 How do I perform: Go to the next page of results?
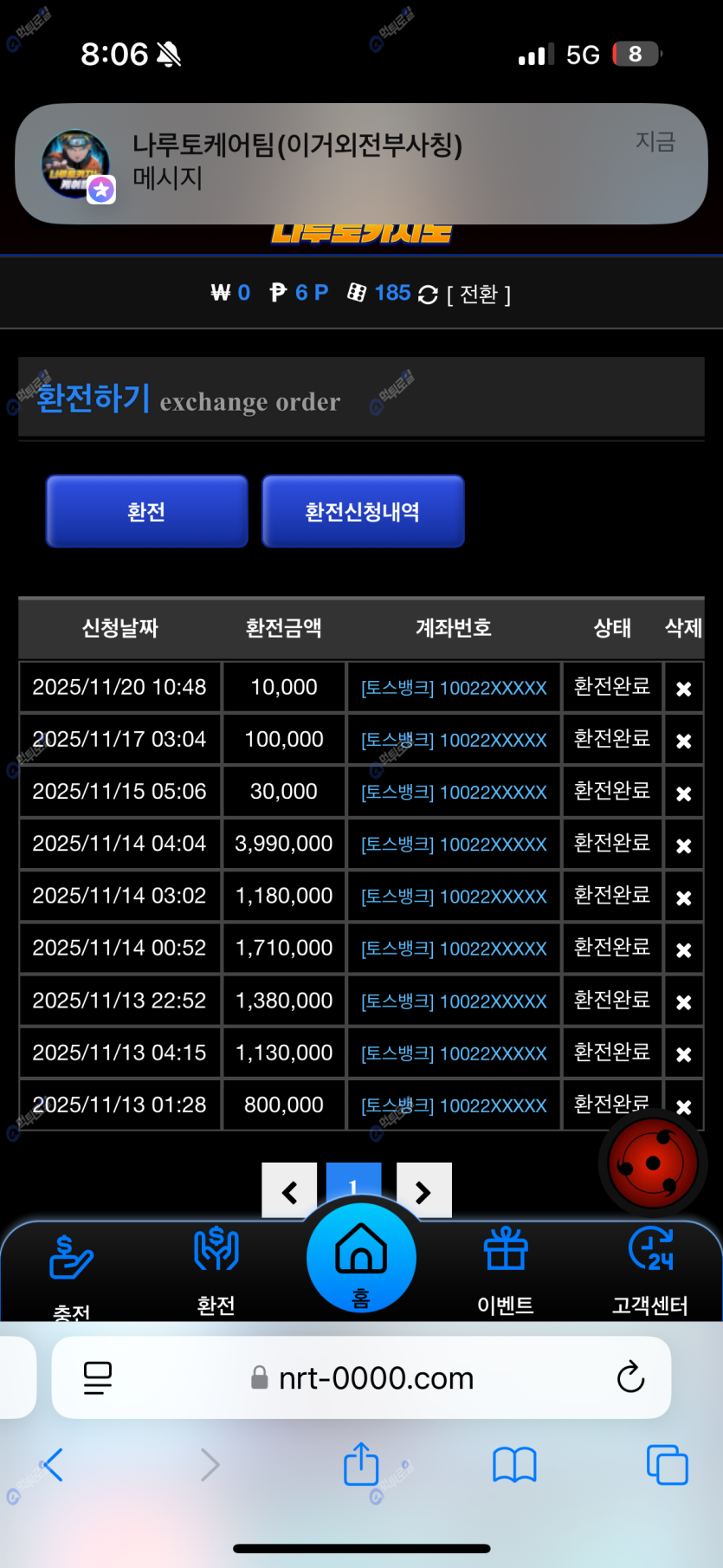(x=423, y=1191)
